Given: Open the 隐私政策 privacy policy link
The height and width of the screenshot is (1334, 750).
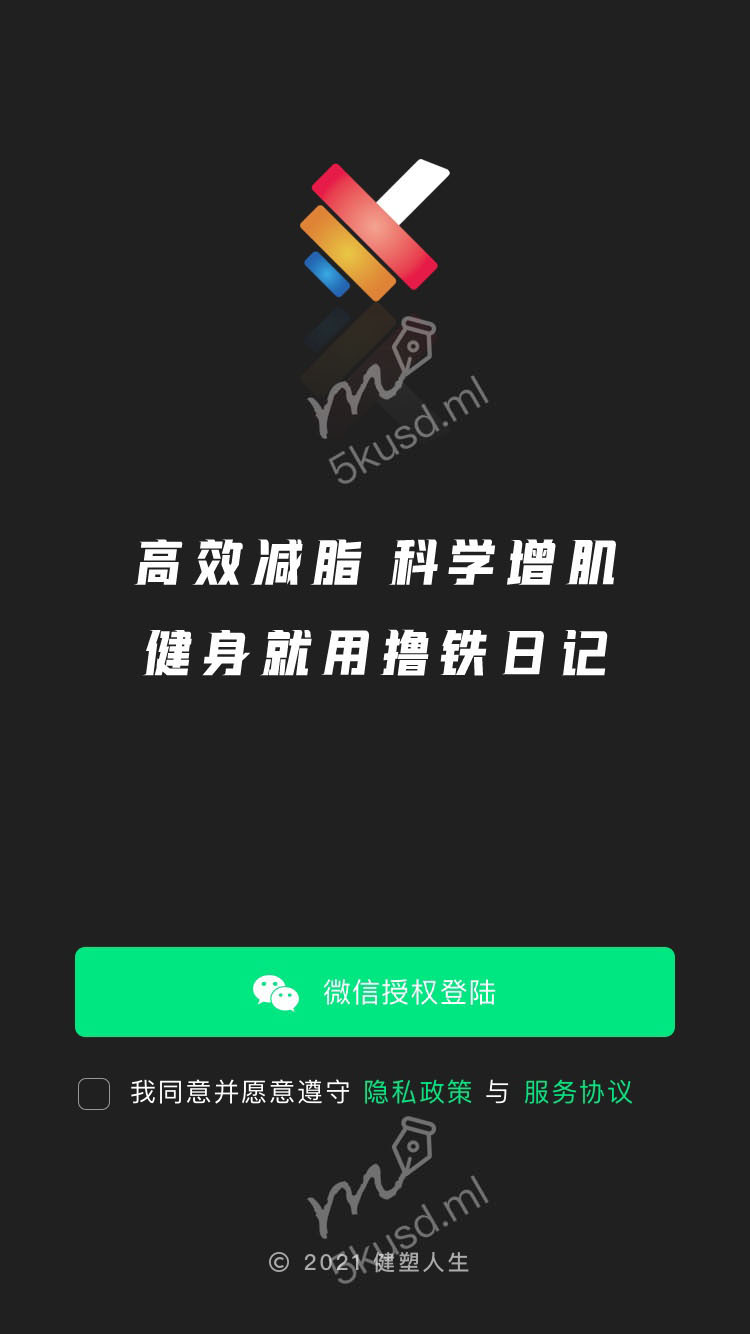Looking at the screenshot, I should pos(418,1092).
